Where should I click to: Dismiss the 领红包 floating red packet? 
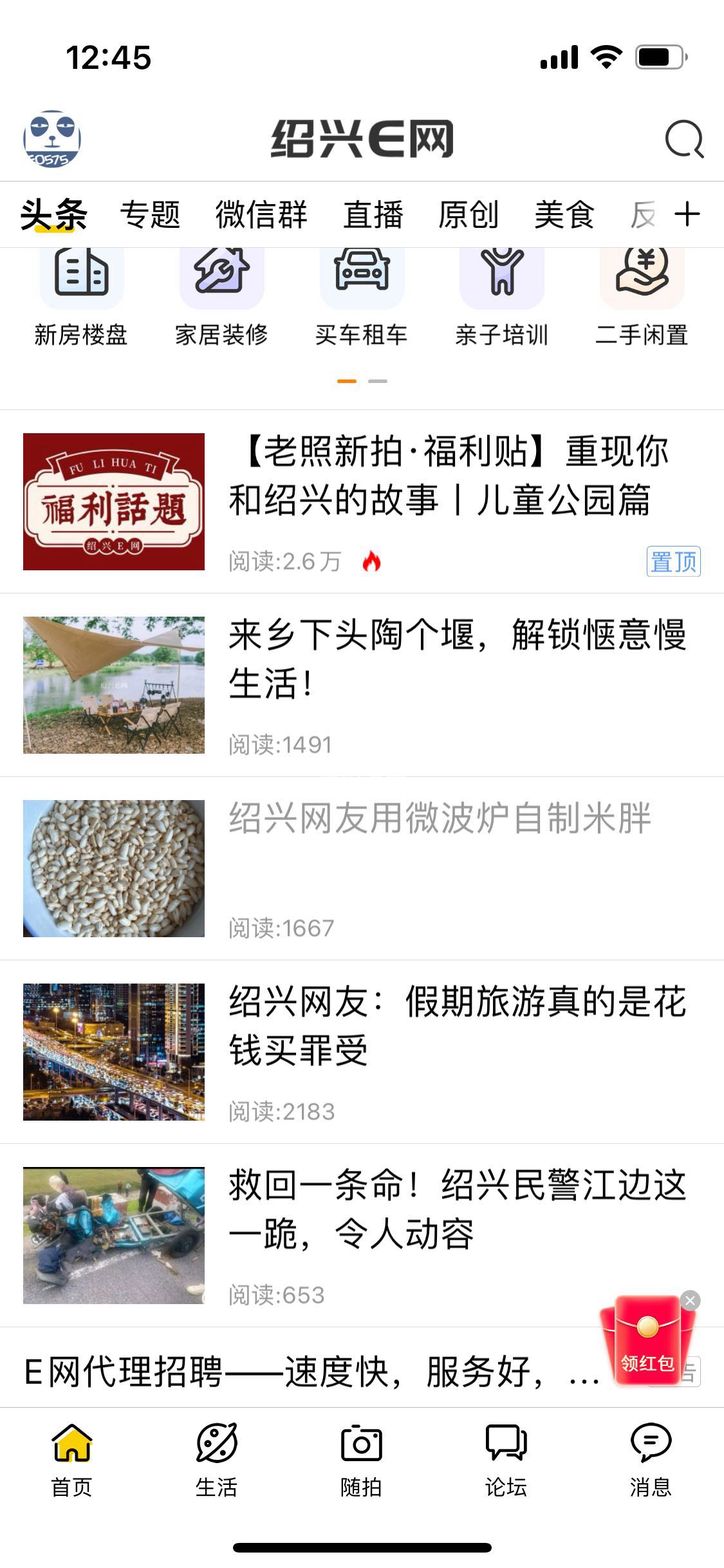pos(690,1300)
